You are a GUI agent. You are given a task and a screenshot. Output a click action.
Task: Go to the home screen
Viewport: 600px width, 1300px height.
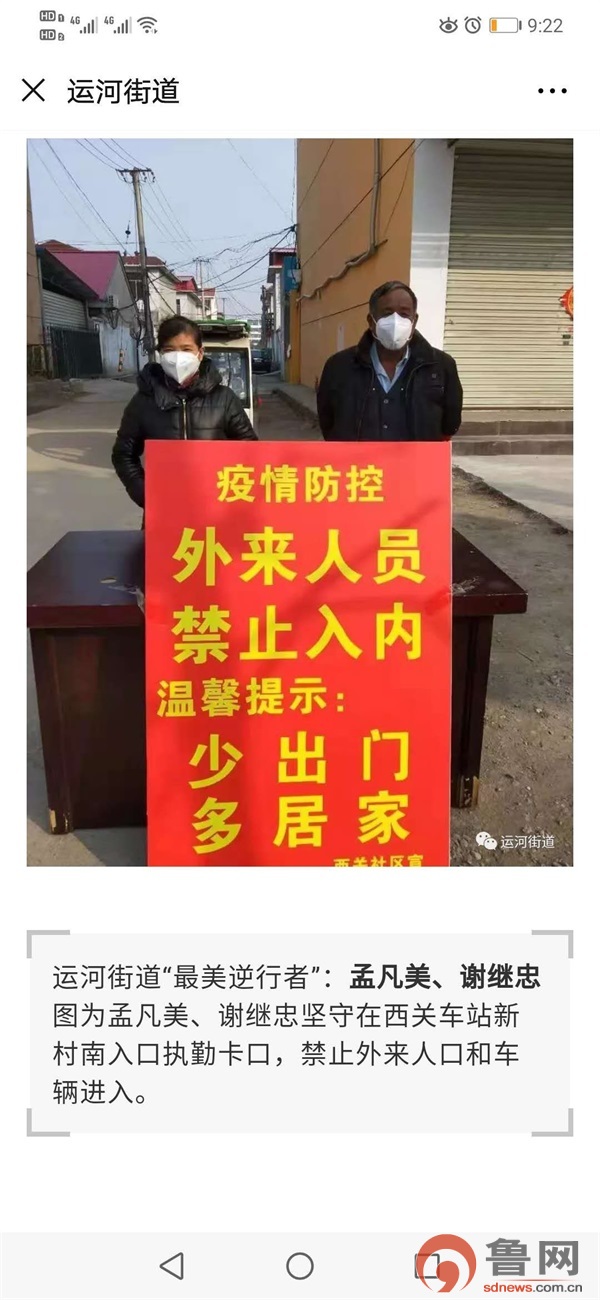pos(300,1266)
